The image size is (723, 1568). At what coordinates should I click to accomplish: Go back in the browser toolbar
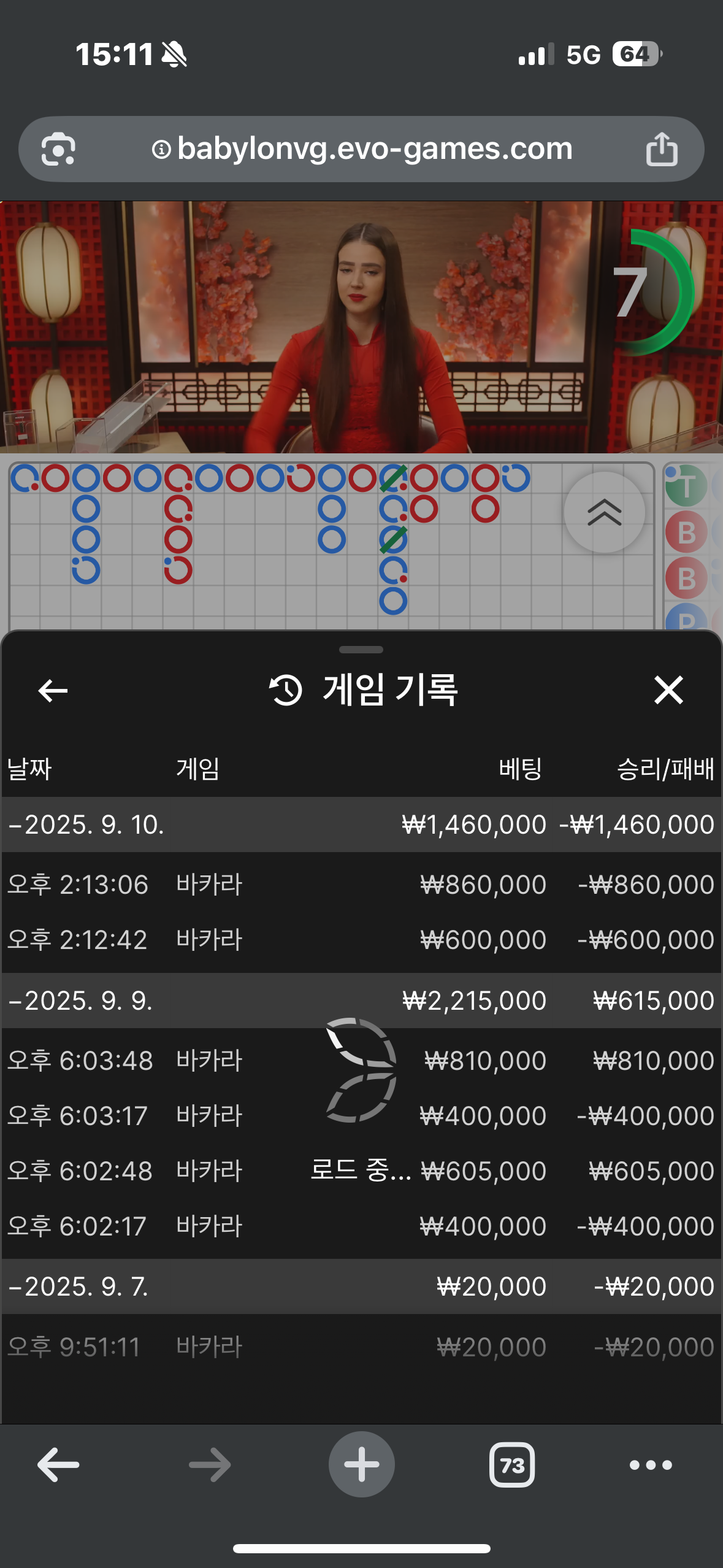click(x=58, y=1465)
